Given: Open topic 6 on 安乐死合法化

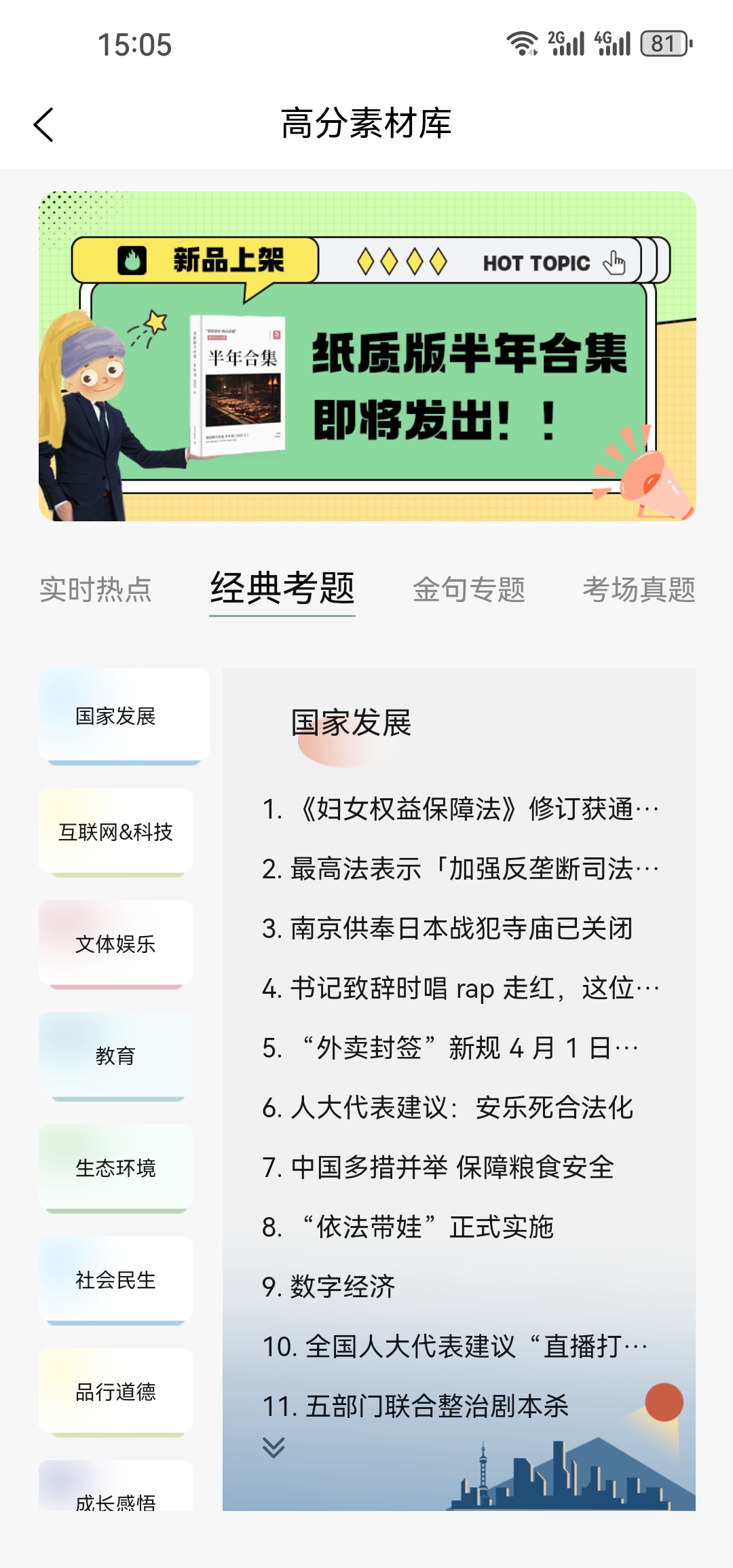Looking at the screenshot, I should click(448, 1108).
